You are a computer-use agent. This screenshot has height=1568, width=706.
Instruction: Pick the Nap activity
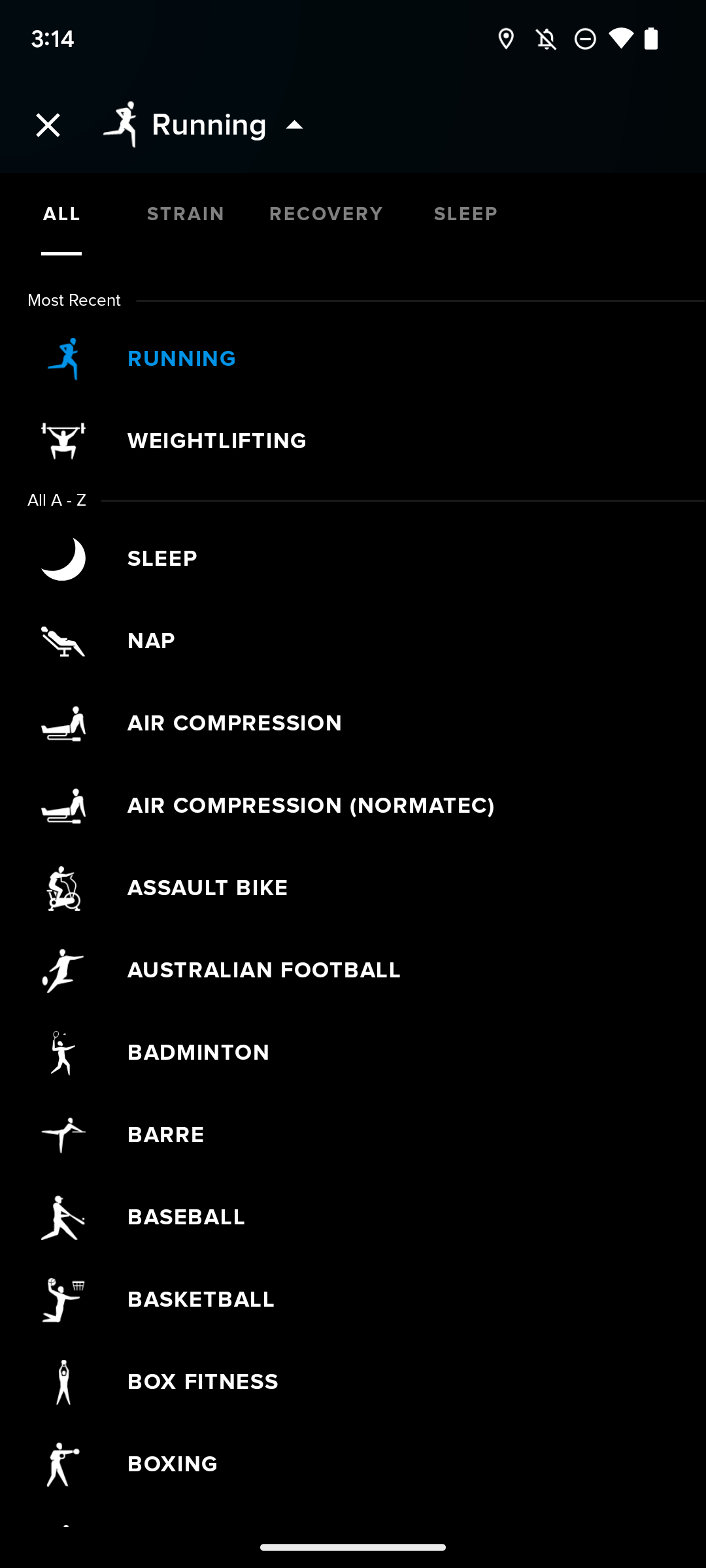(x=151, y=641)
